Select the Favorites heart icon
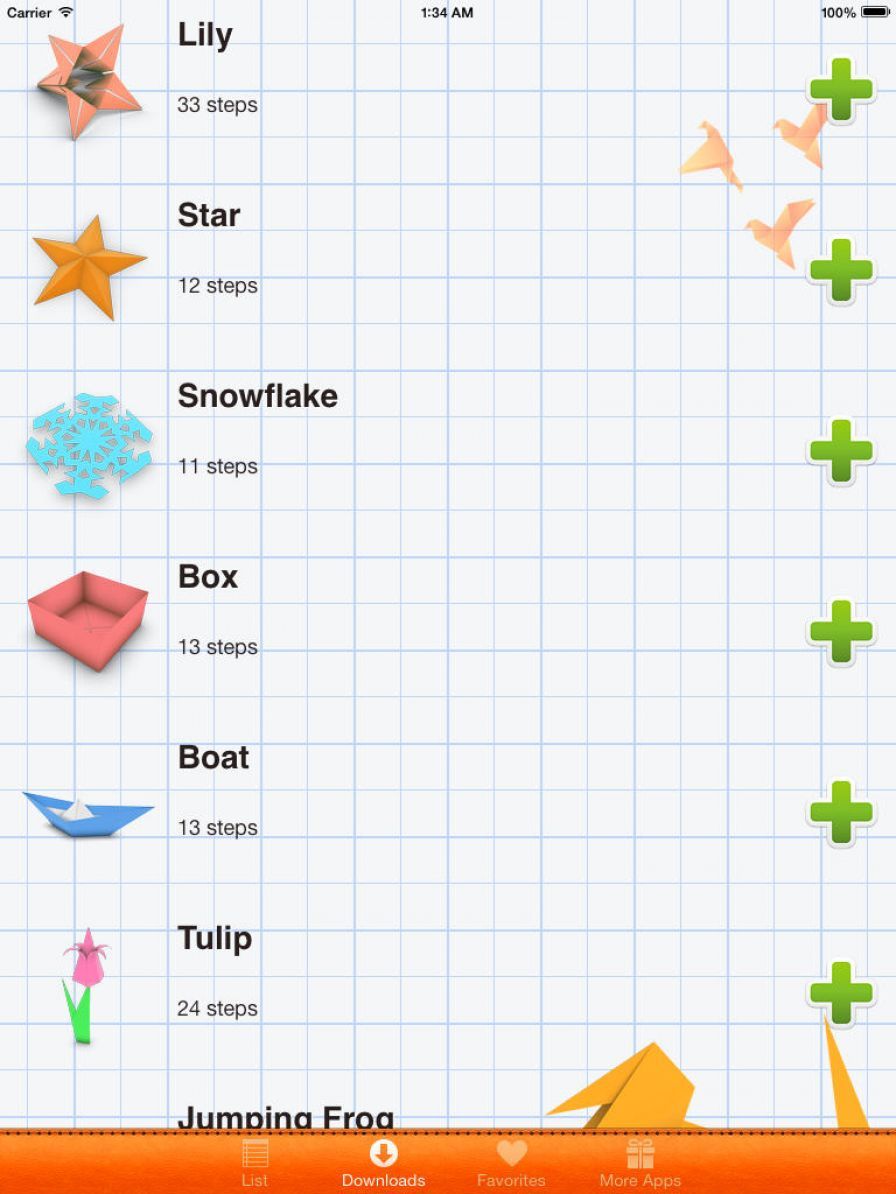The height and width of the screenshot is (1194, 896). 512,1160
